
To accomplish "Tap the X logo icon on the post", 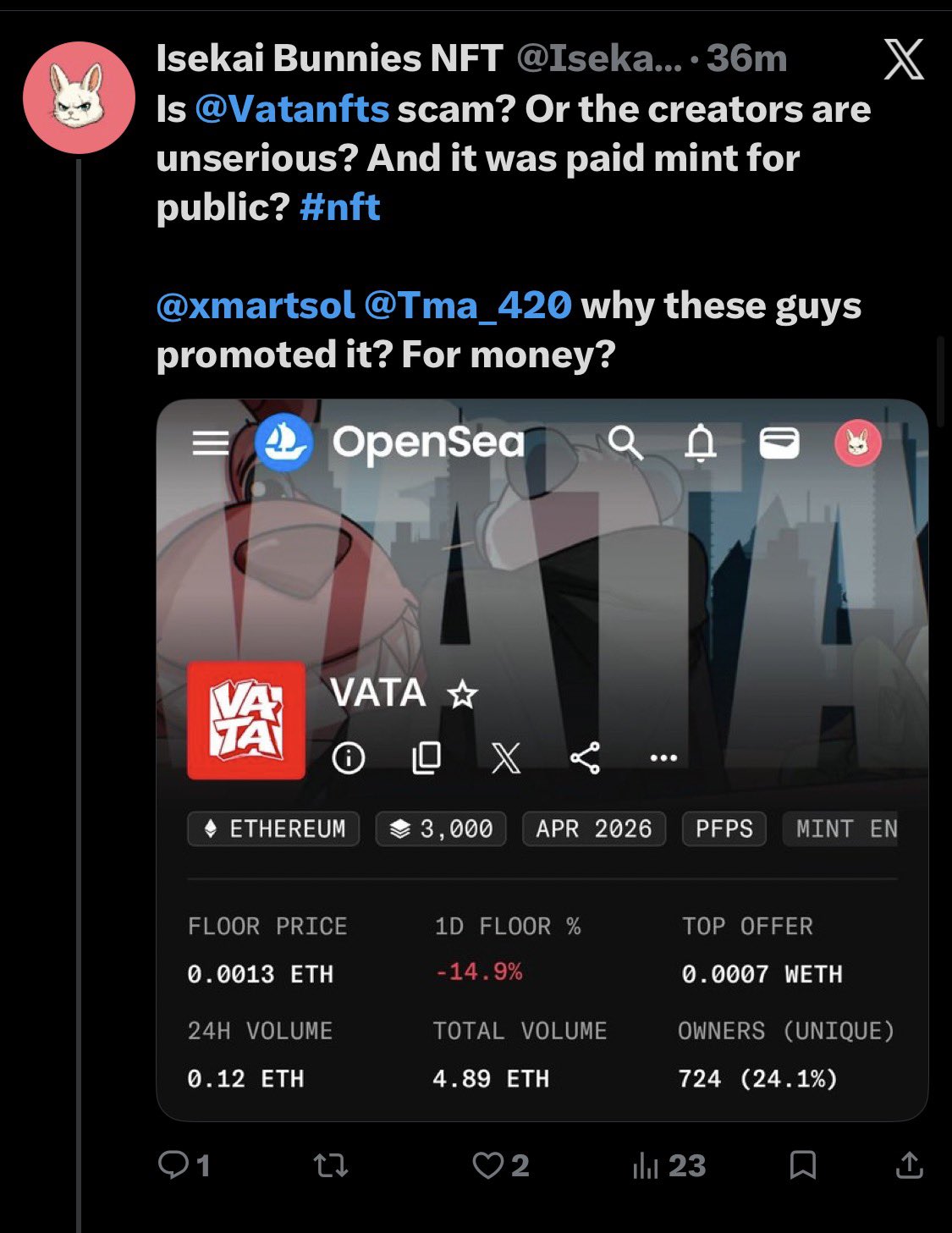I will [903, 61].
